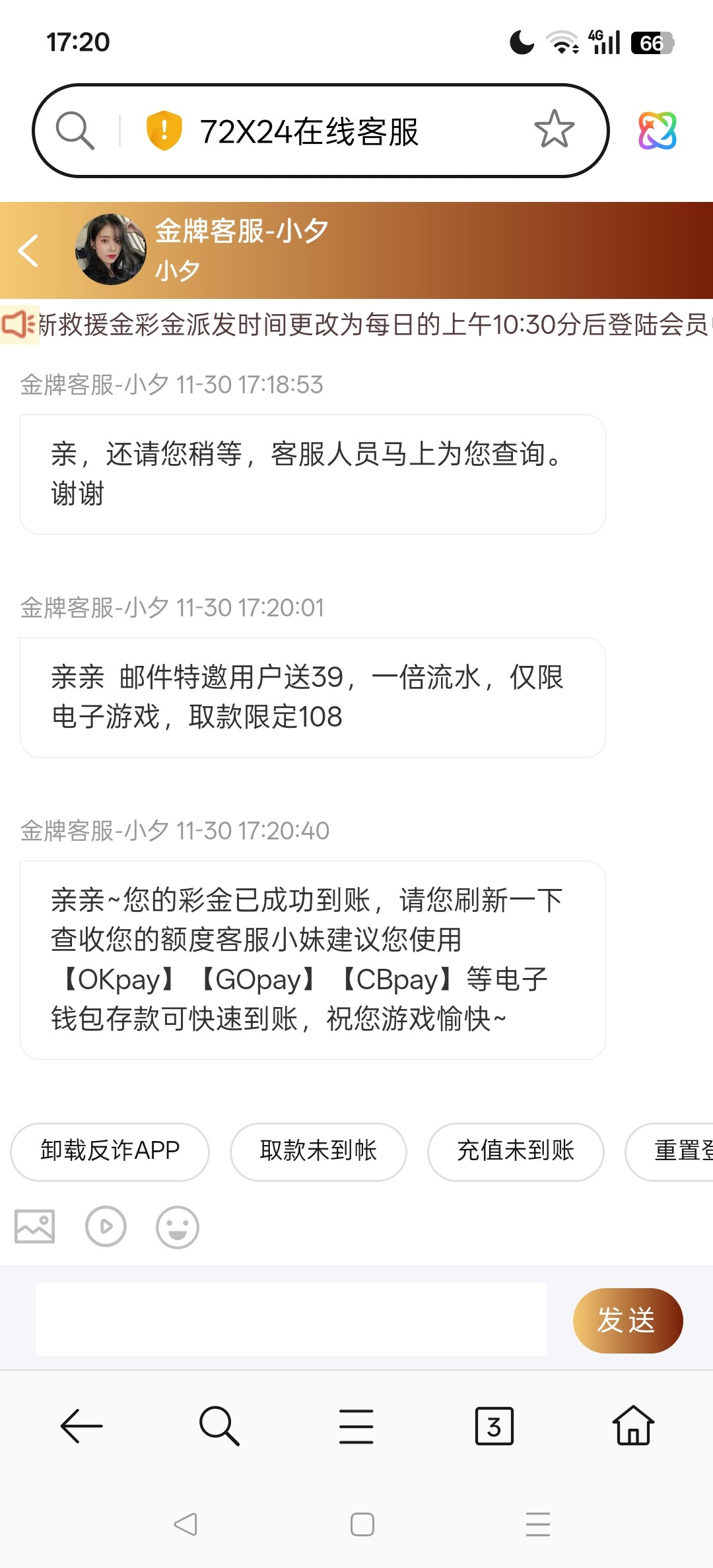Open the tab switcher showing 3
713x1568 pixels.
(494, 1427)
